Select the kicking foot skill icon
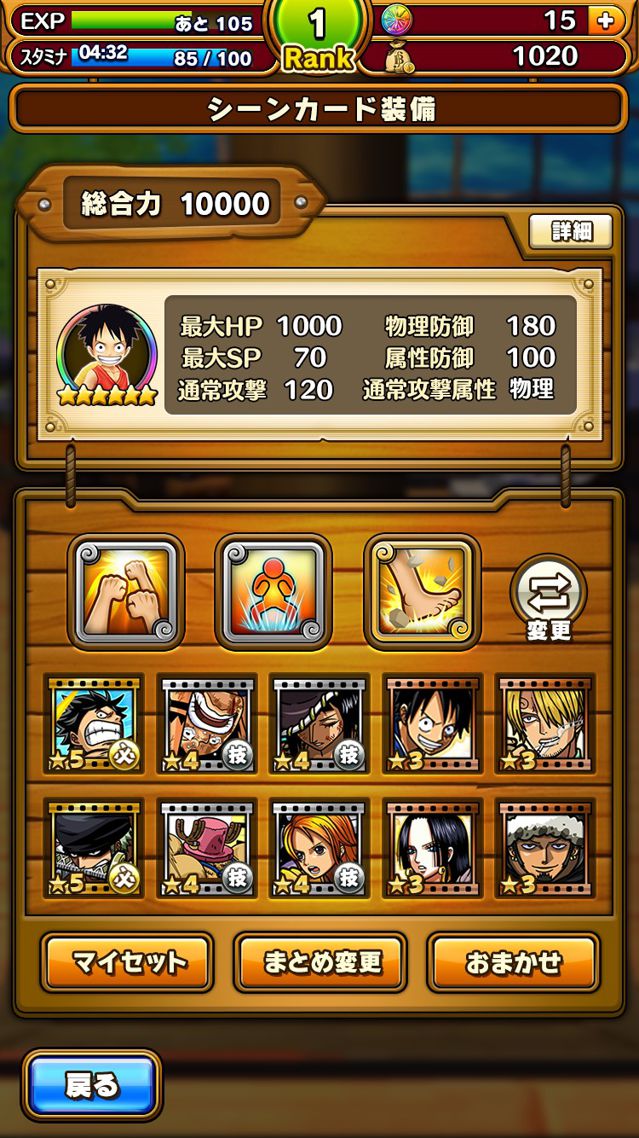Viewport: 639px width, 1138px height. (421, 590)
